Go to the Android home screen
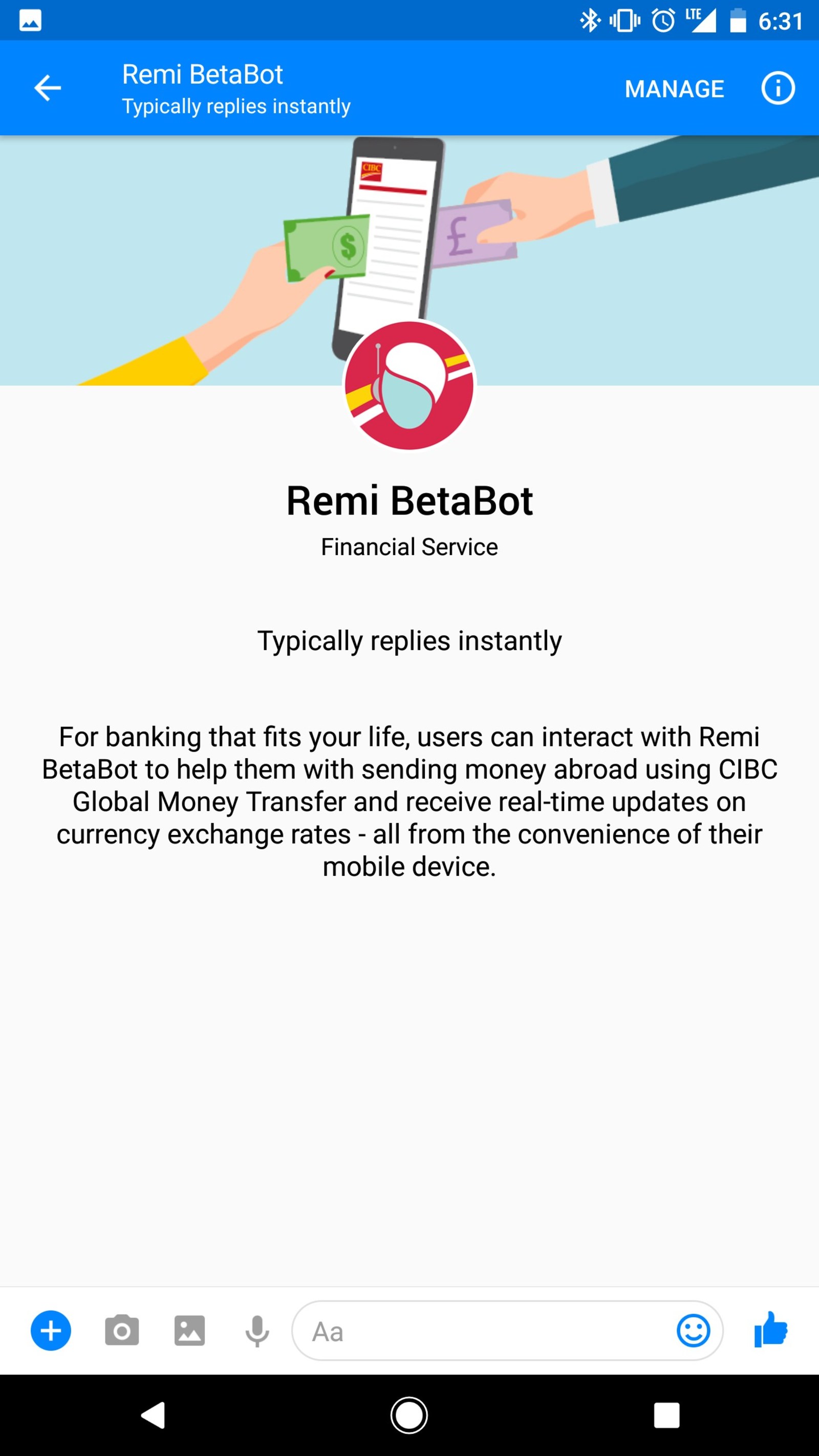 (408, 1416)
